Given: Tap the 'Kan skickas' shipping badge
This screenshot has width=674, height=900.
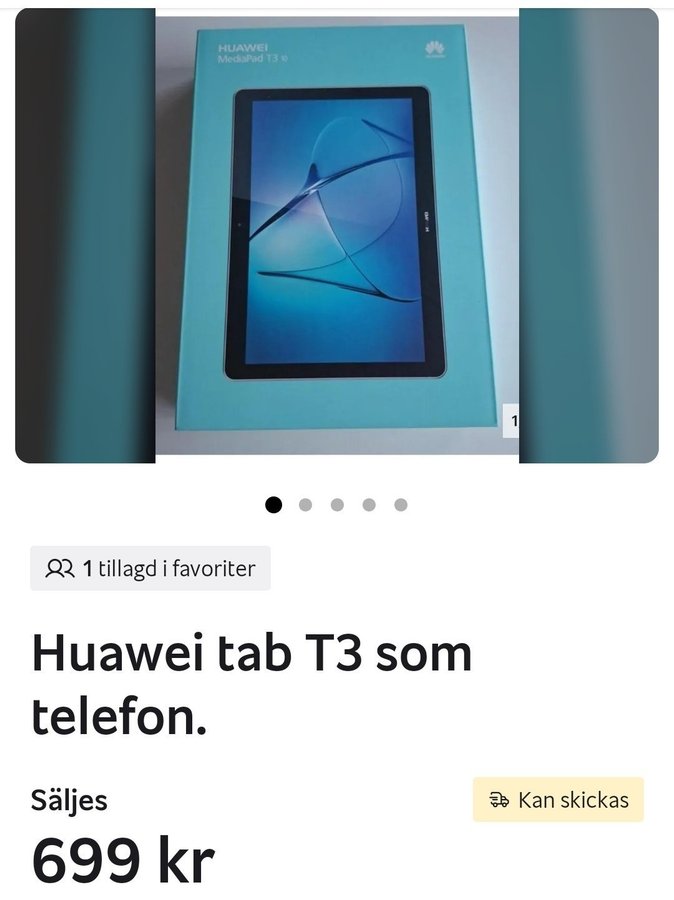Looking at the screenshot, I should click(558, 800).
